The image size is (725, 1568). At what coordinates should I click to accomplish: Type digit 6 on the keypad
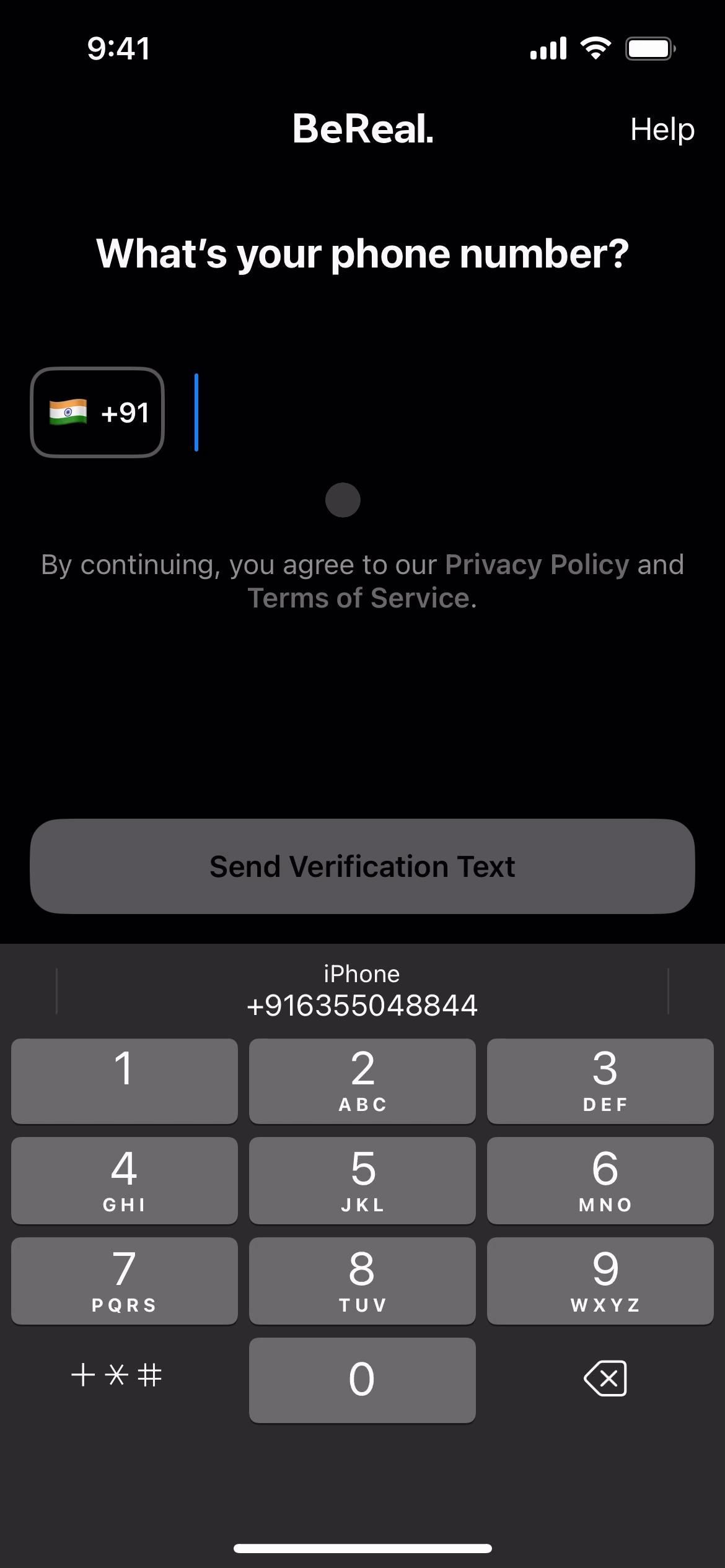(x=600, y=1180)
